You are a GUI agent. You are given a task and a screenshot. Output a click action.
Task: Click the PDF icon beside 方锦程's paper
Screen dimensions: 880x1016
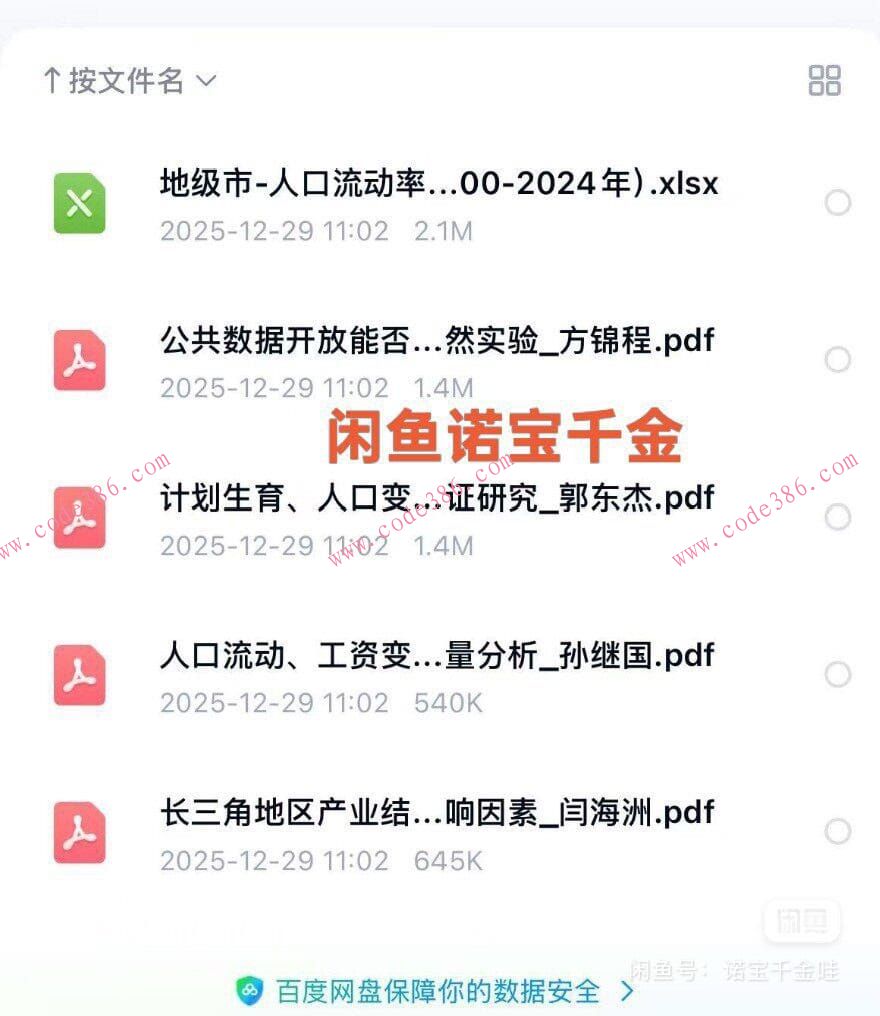[x=79, y=360]
